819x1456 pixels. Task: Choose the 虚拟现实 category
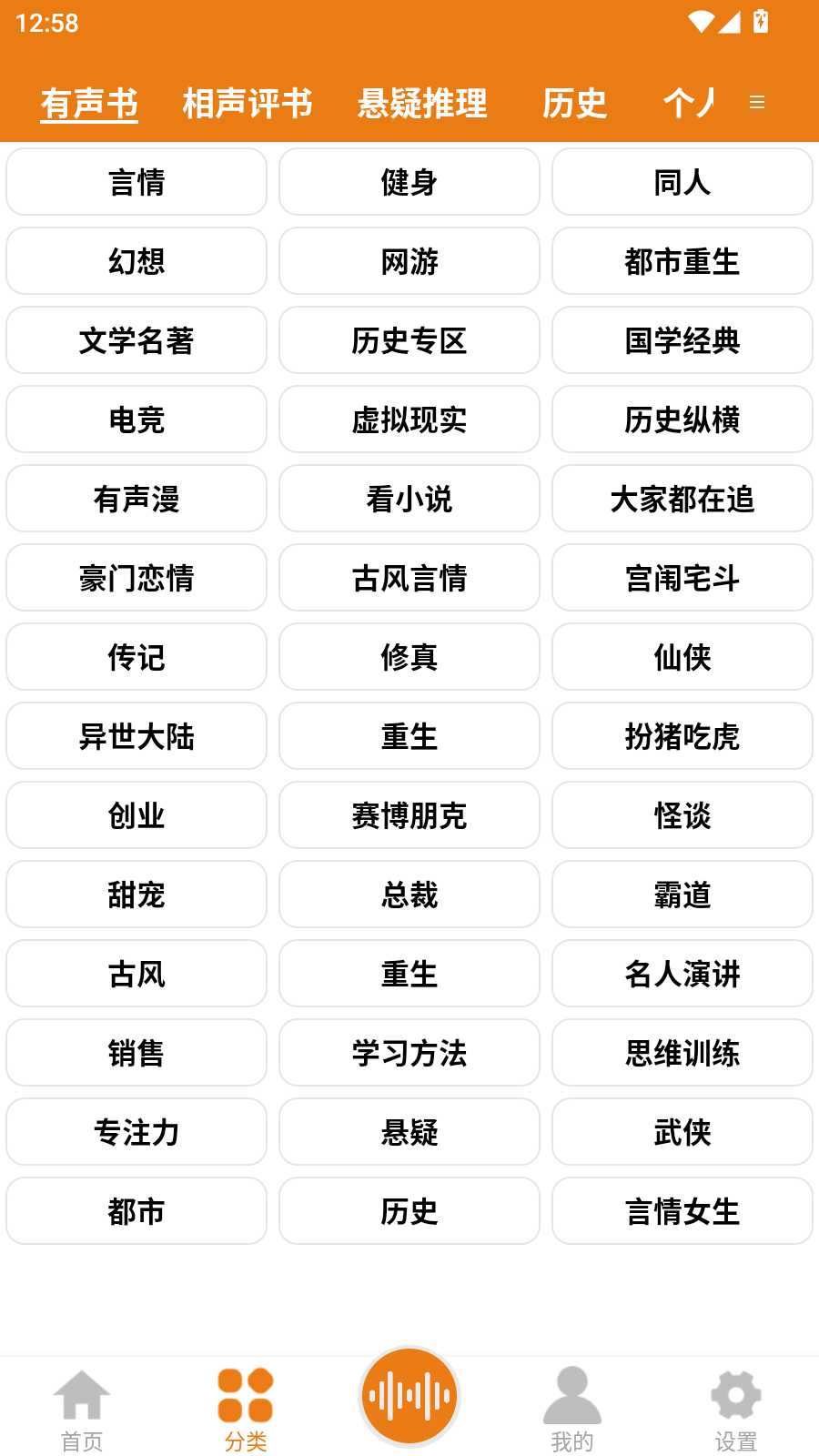pyautogui.click(x=409, y=420)
